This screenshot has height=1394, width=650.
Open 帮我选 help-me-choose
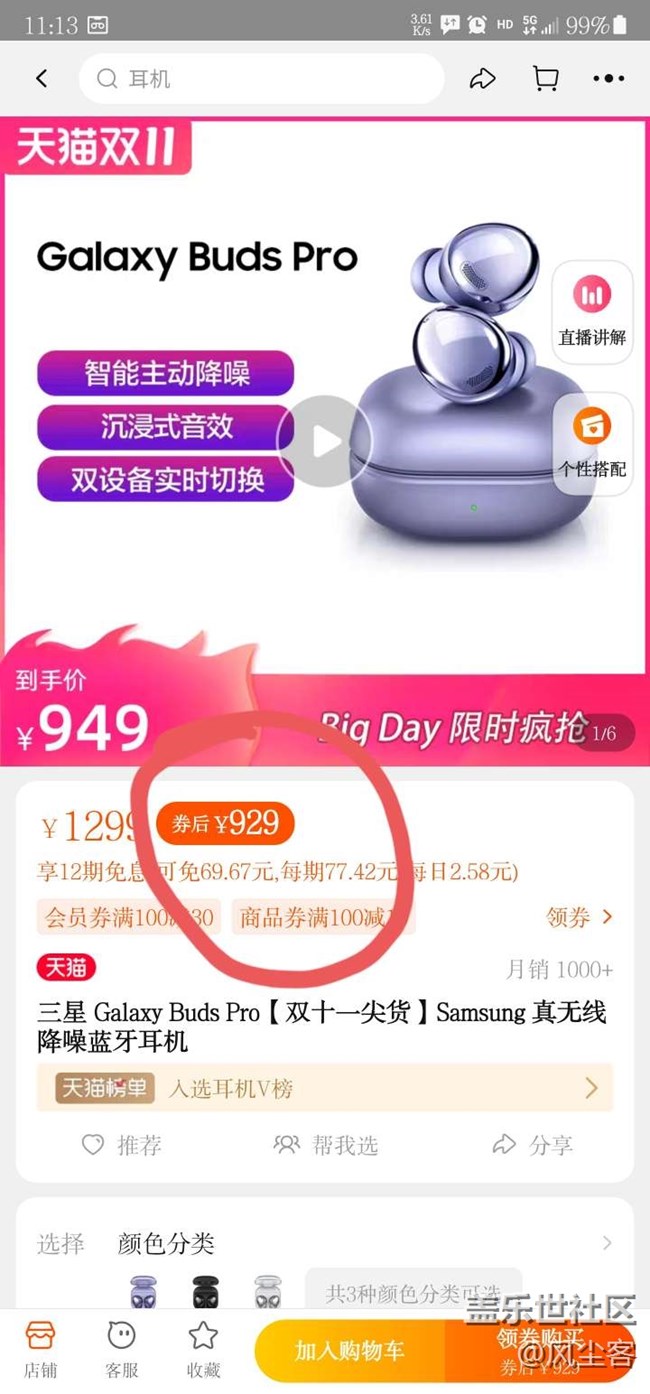[326, 1145]
